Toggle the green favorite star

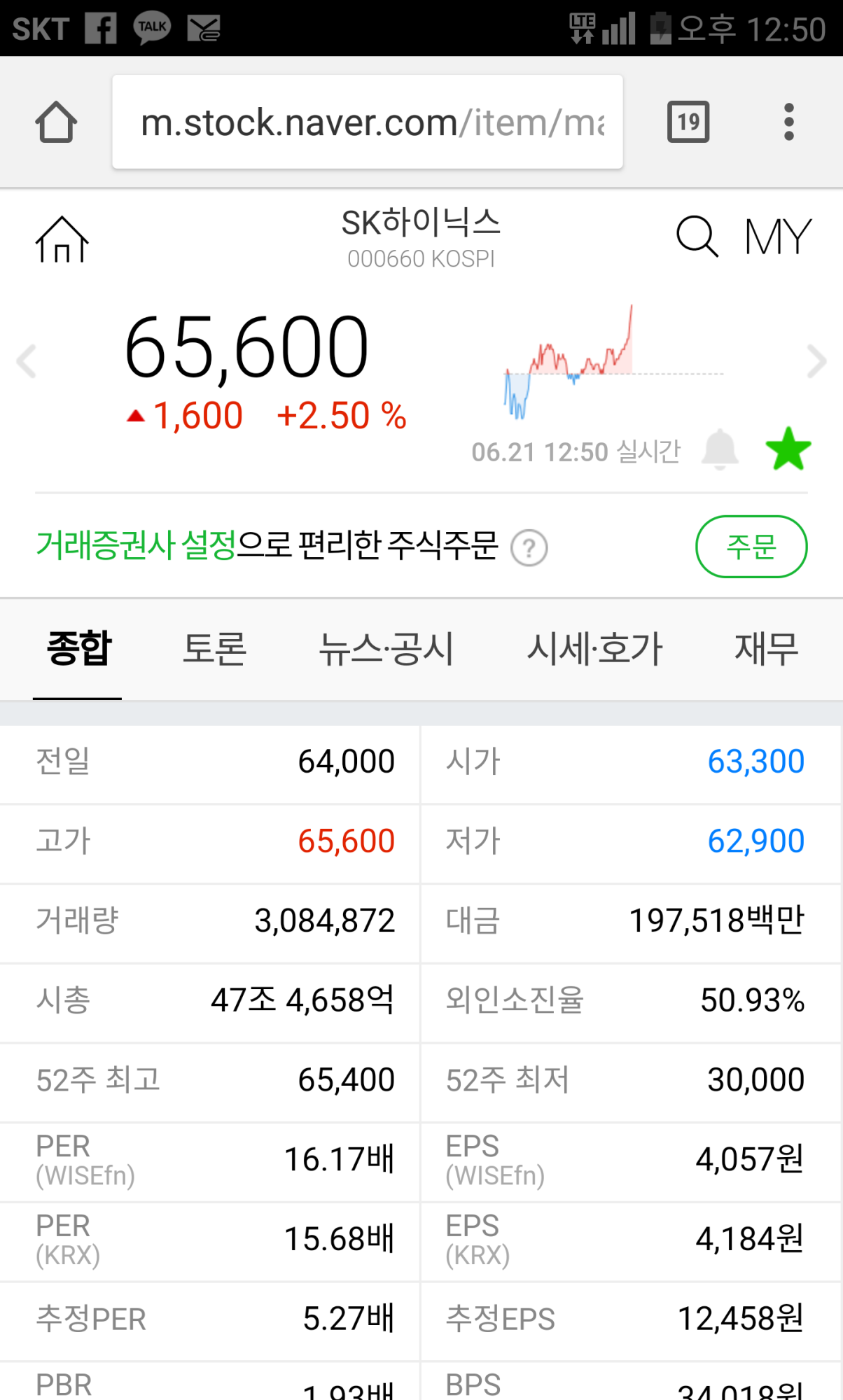pyautogui.click(x=788, y=449)
